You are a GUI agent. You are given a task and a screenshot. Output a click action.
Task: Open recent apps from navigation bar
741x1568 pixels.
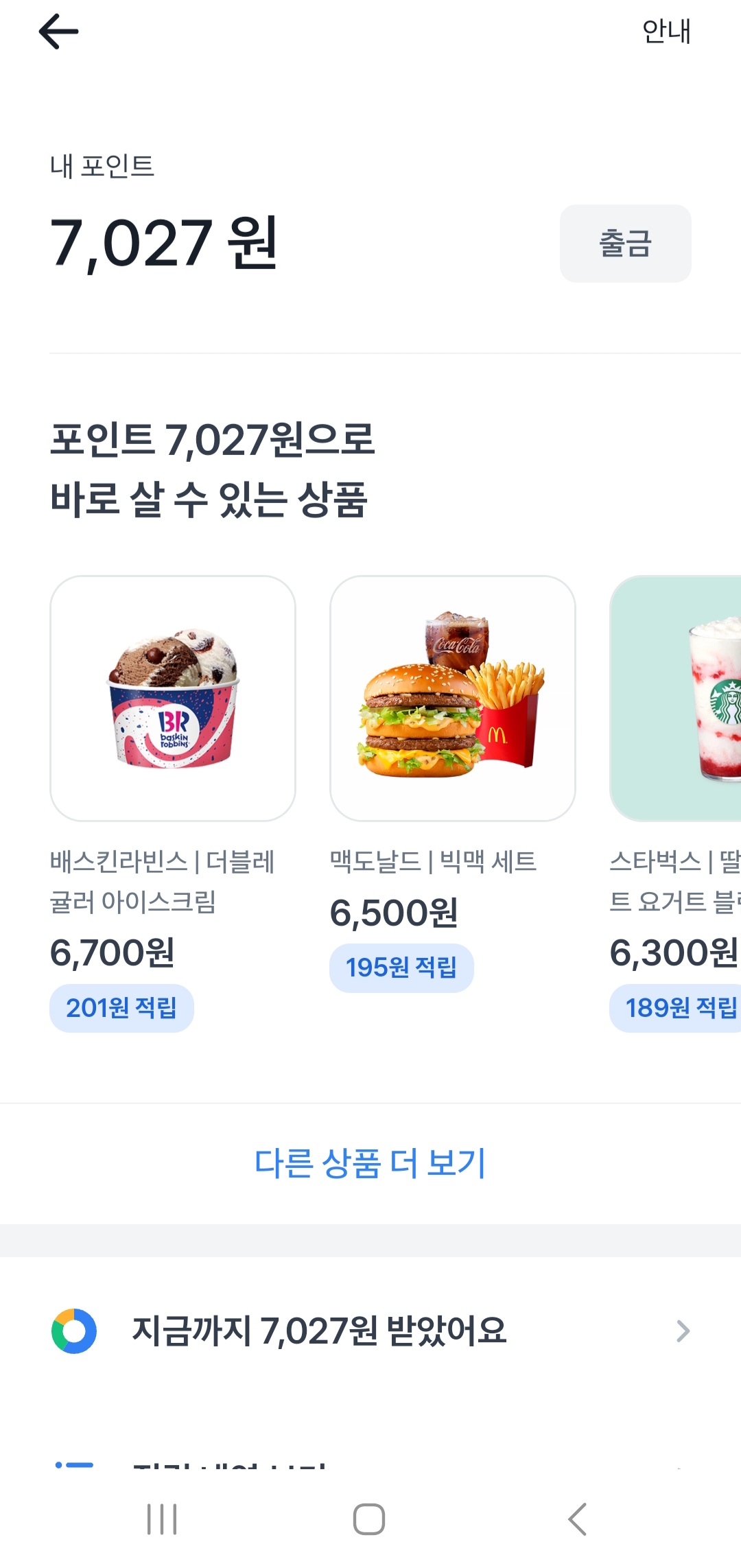click(x=163, y=1519)
